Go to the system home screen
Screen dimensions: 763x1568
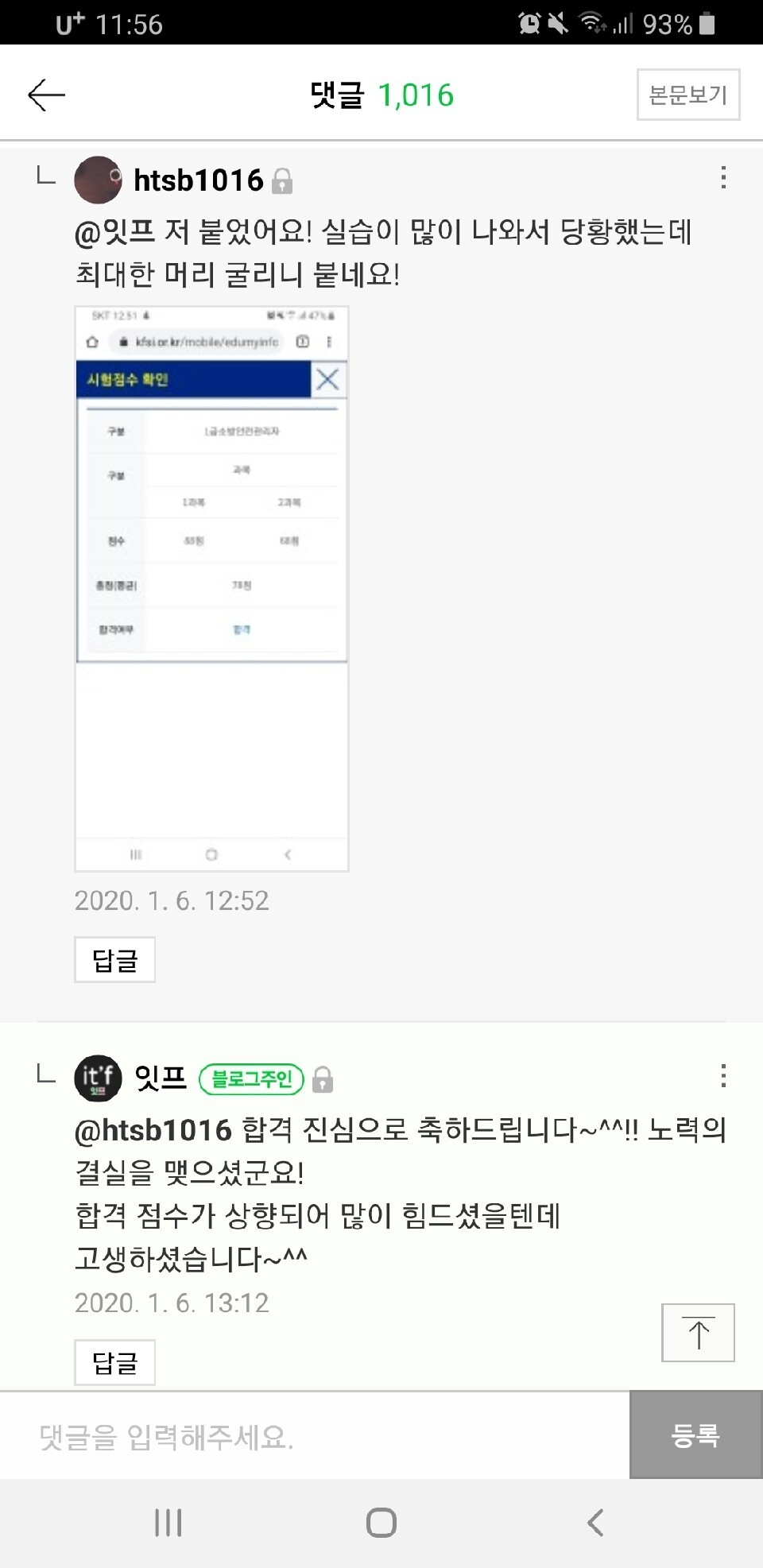381,1523
